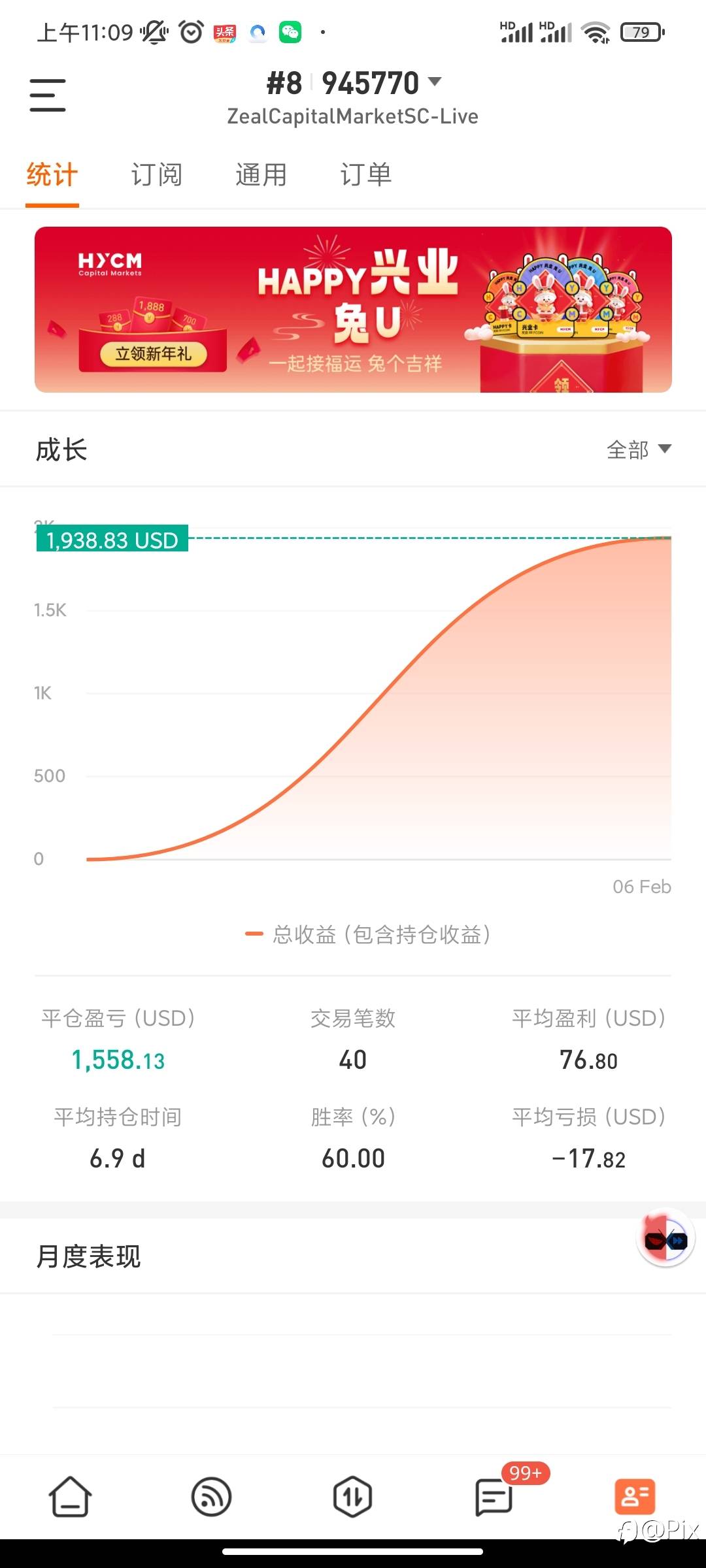Open the trade hexagon tab in bottom navigation
This screenshot has height=1568, width=706.
tap(352, 1497)
